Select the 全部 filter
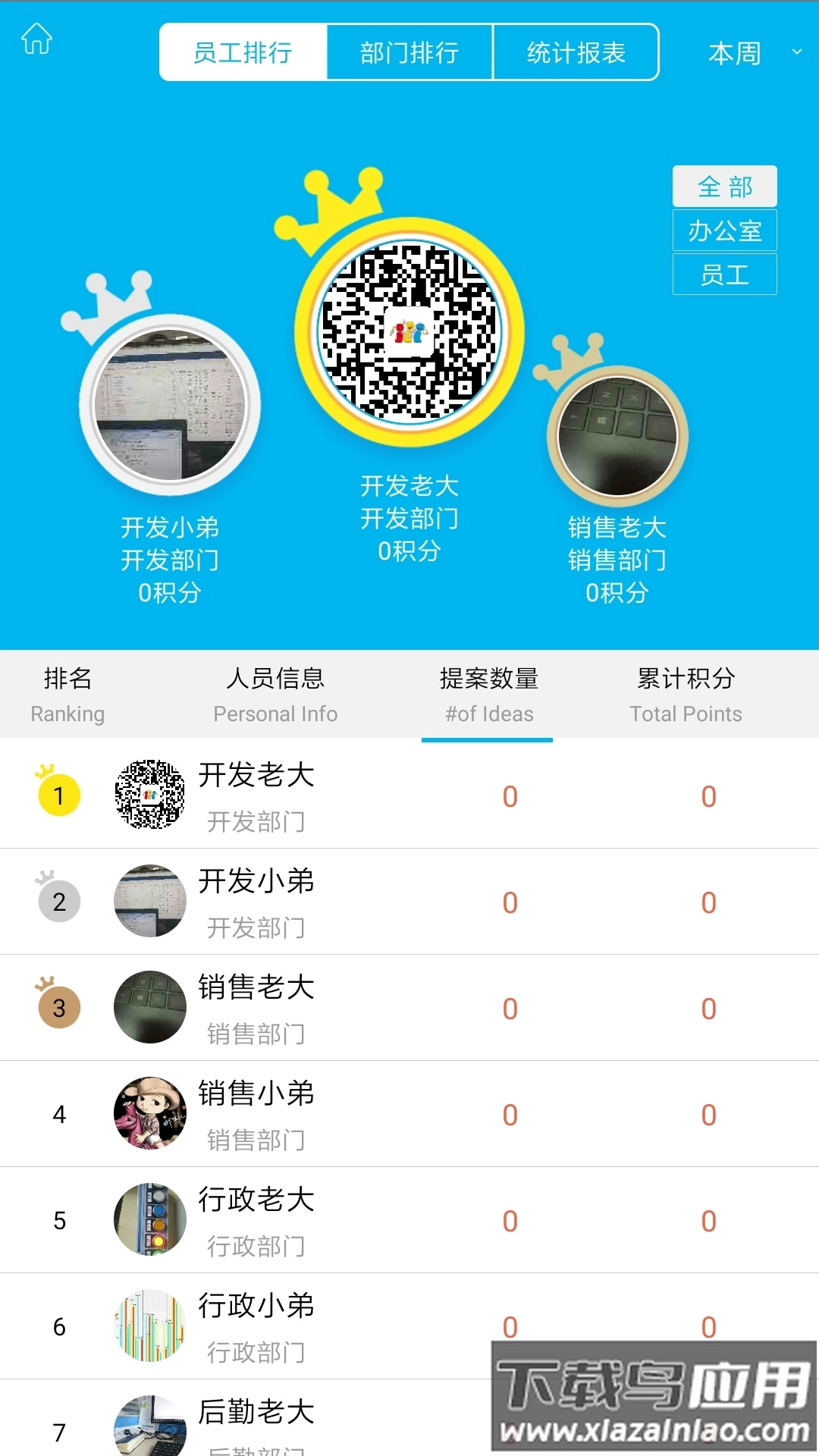The height and width of the screenshot is (1456, 819). (724, 186)
